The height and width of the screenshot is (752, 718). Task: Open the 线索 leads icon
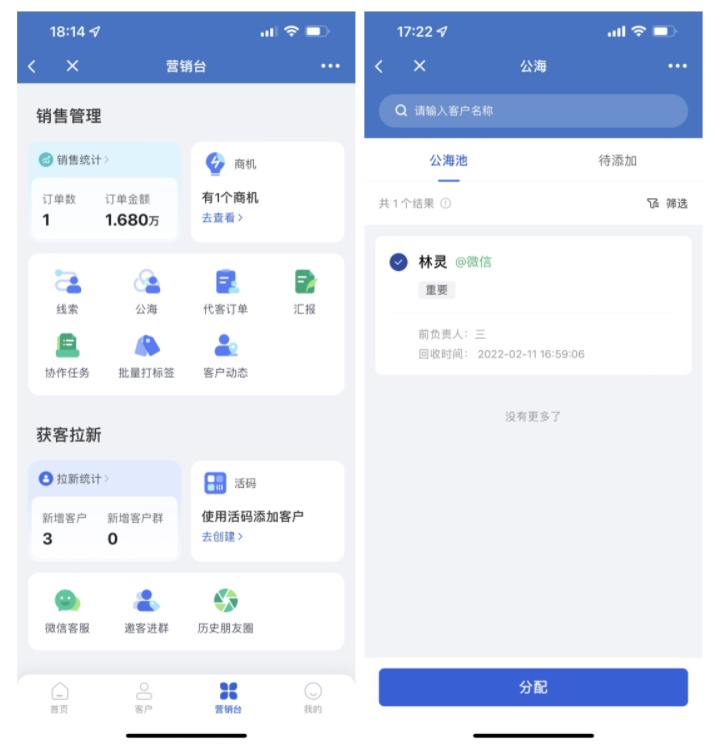point(67,291)
